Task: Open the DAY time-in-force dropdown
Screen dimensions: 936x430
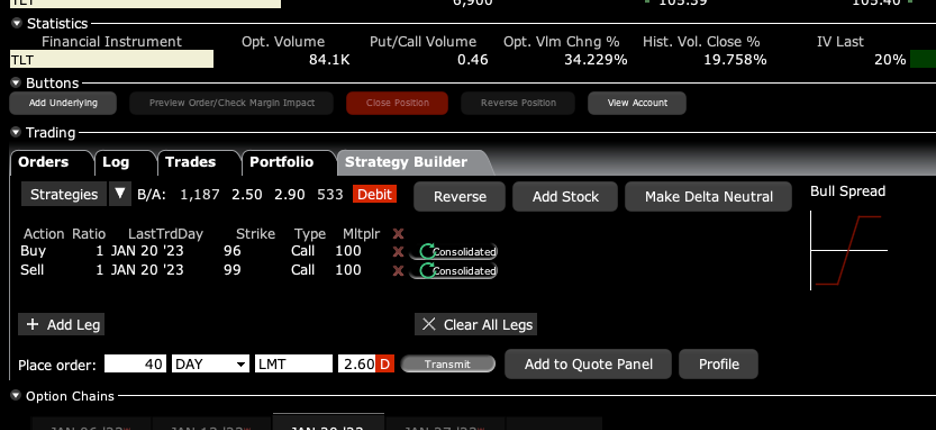Action: (x=210, y=364)
